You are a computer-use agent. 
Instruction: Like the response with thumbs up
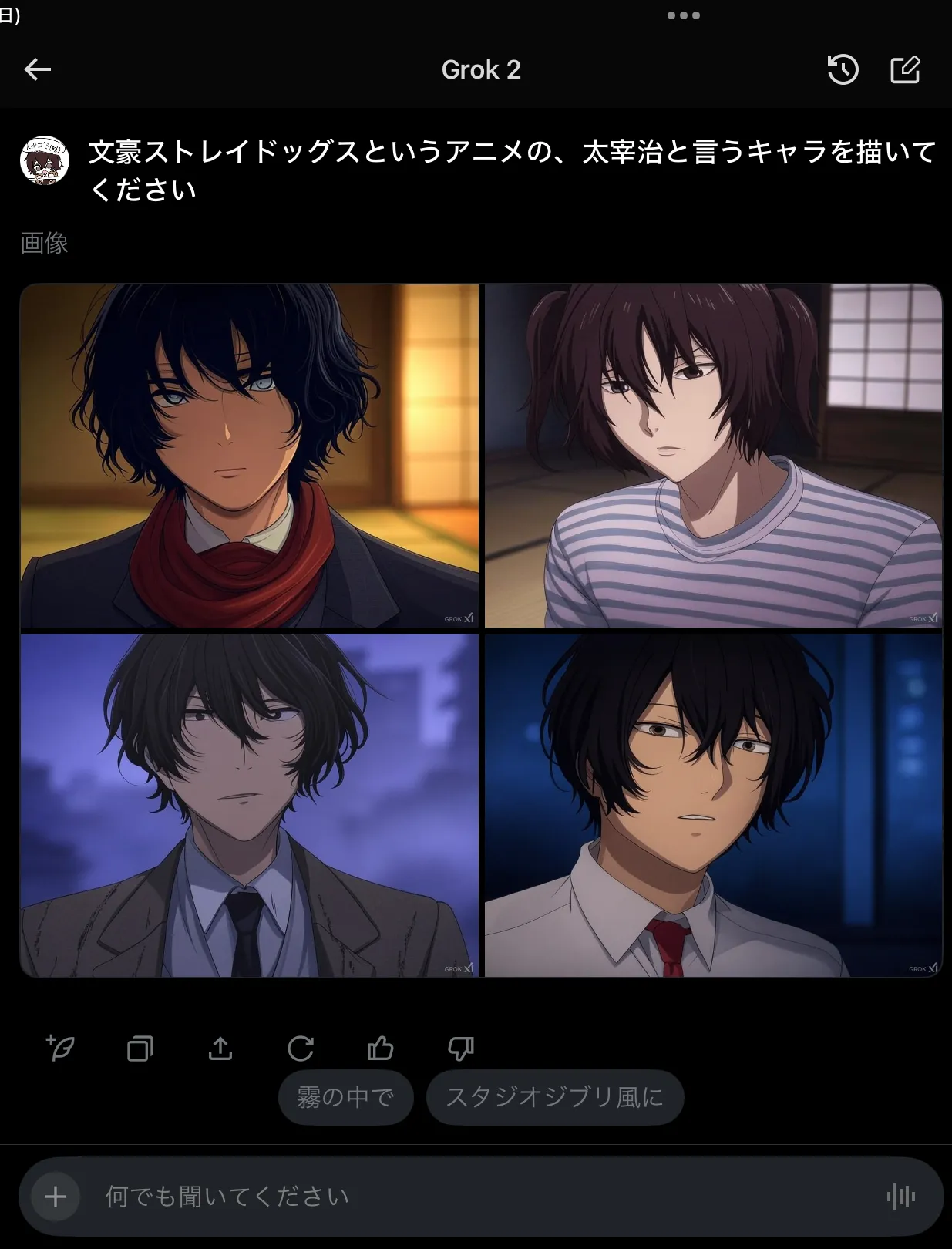381,1049
